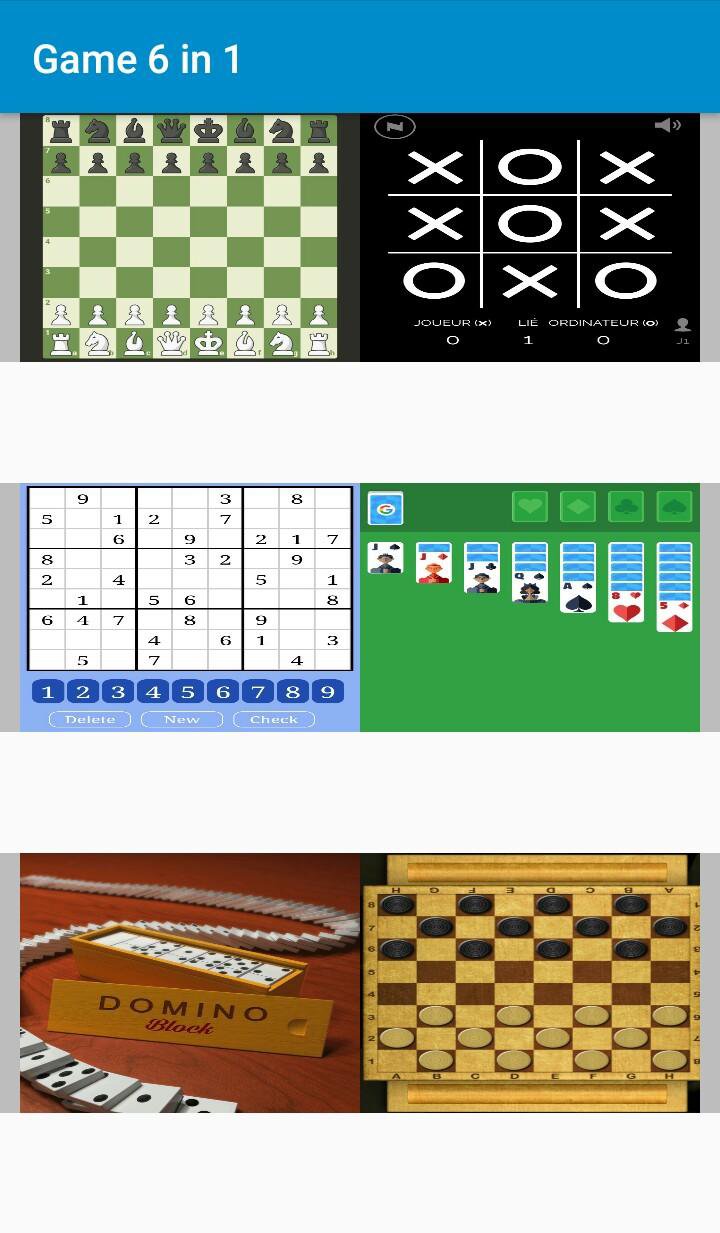The image size is (720, 1233).
Task: Start the solitaire card game
Action: 530,607
